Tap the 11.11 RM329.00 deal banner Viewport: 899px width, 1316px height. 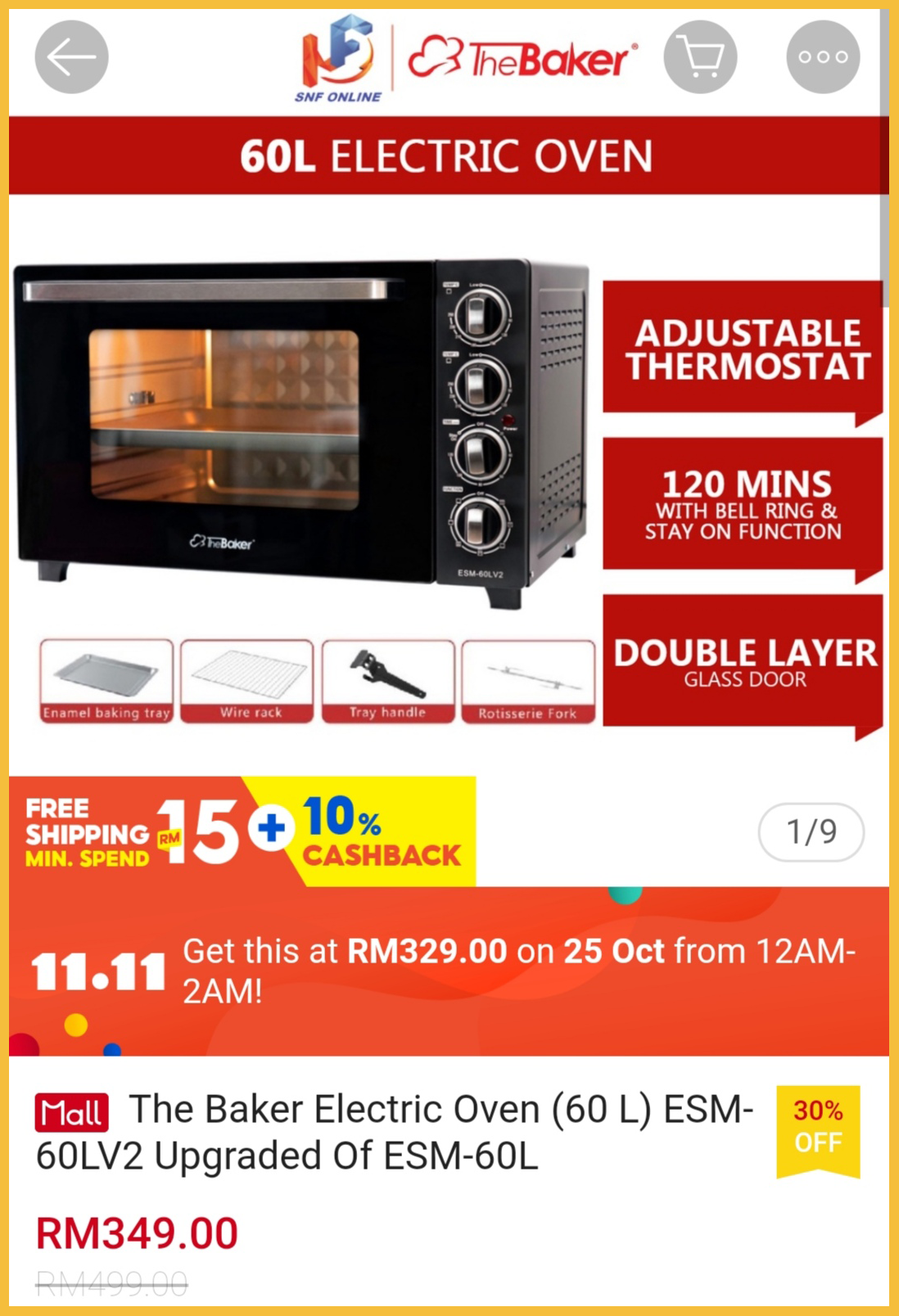coord(449,971)
